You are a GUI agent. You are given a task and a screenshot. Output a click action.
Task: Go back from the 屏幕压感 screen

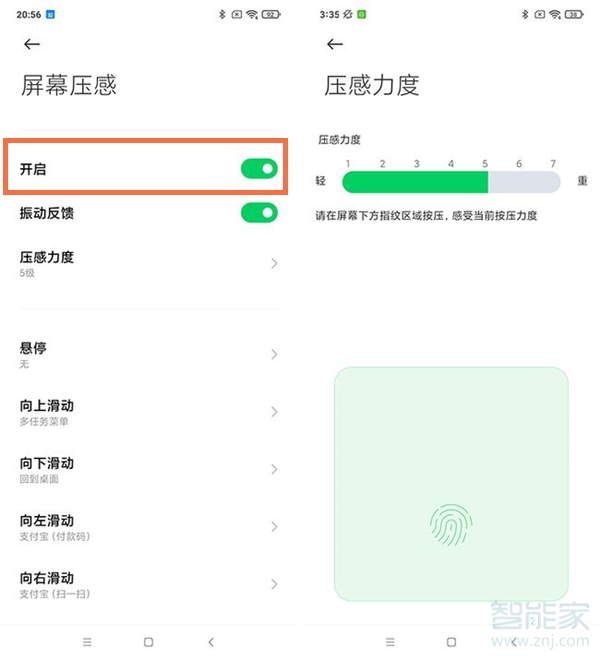click(x=32, y=44)
